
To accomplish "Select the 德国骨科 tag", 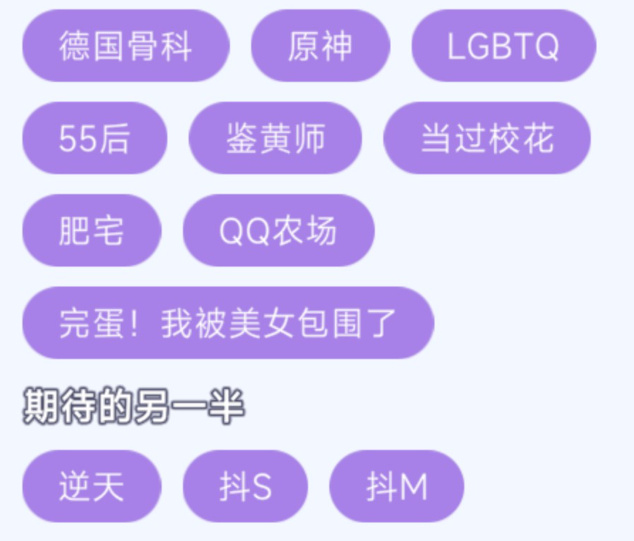I will pyautogui.click(x=125, y=46).
